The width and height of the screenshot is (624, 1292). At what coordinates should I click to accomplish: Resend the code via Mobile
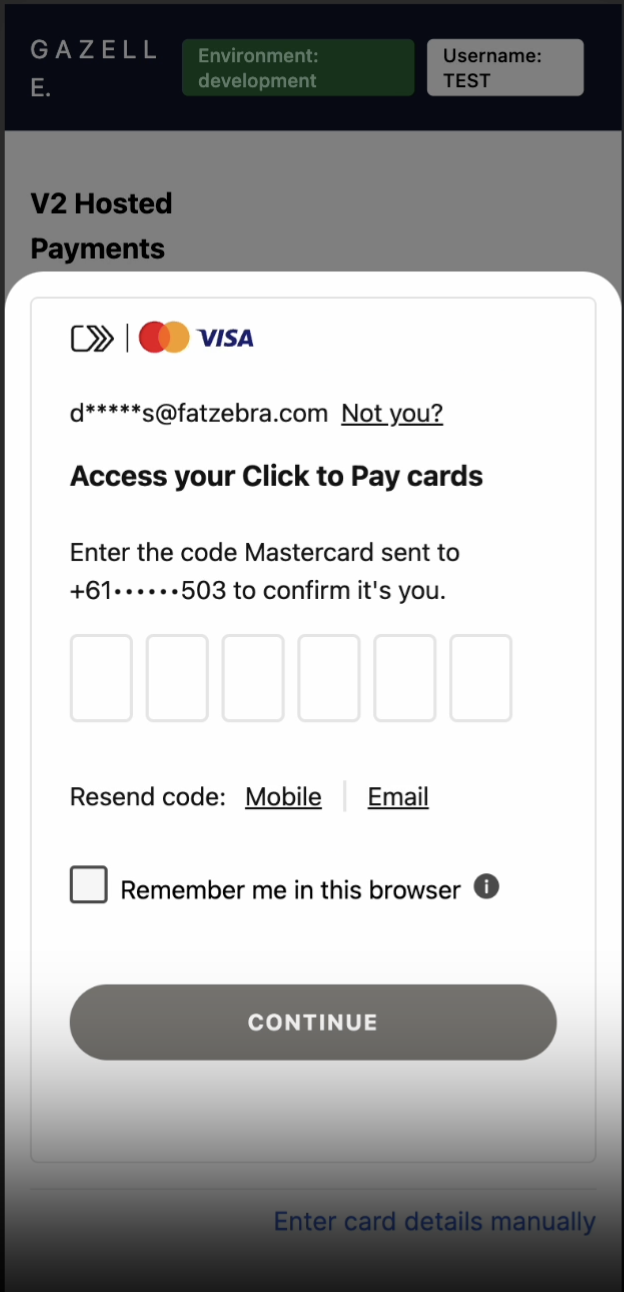coord(283,797)
